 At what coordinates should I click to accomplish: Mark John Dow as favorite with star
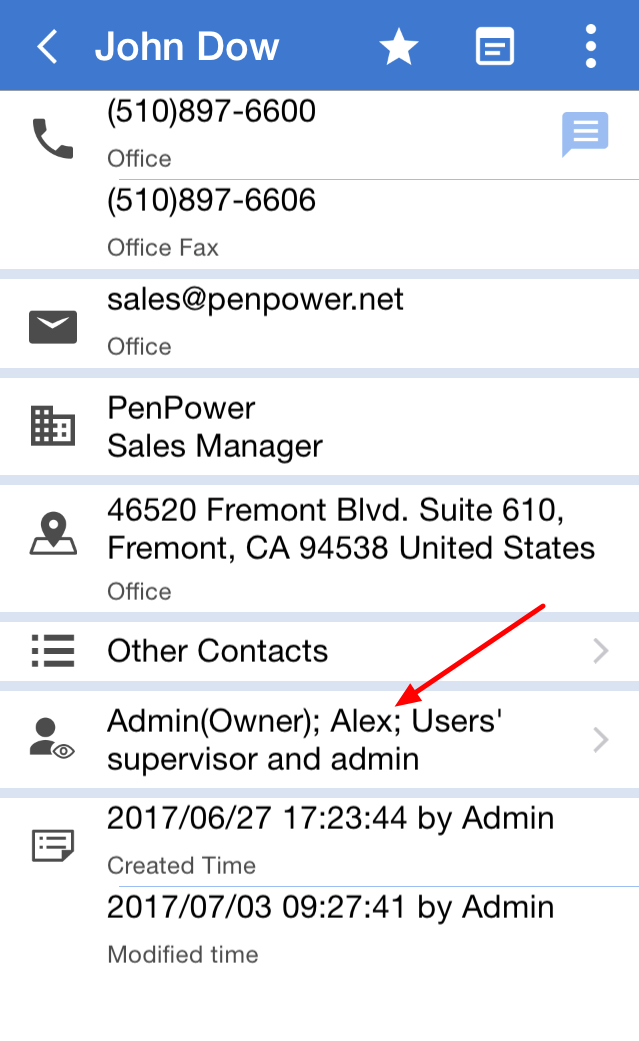[x=398, y=47]
